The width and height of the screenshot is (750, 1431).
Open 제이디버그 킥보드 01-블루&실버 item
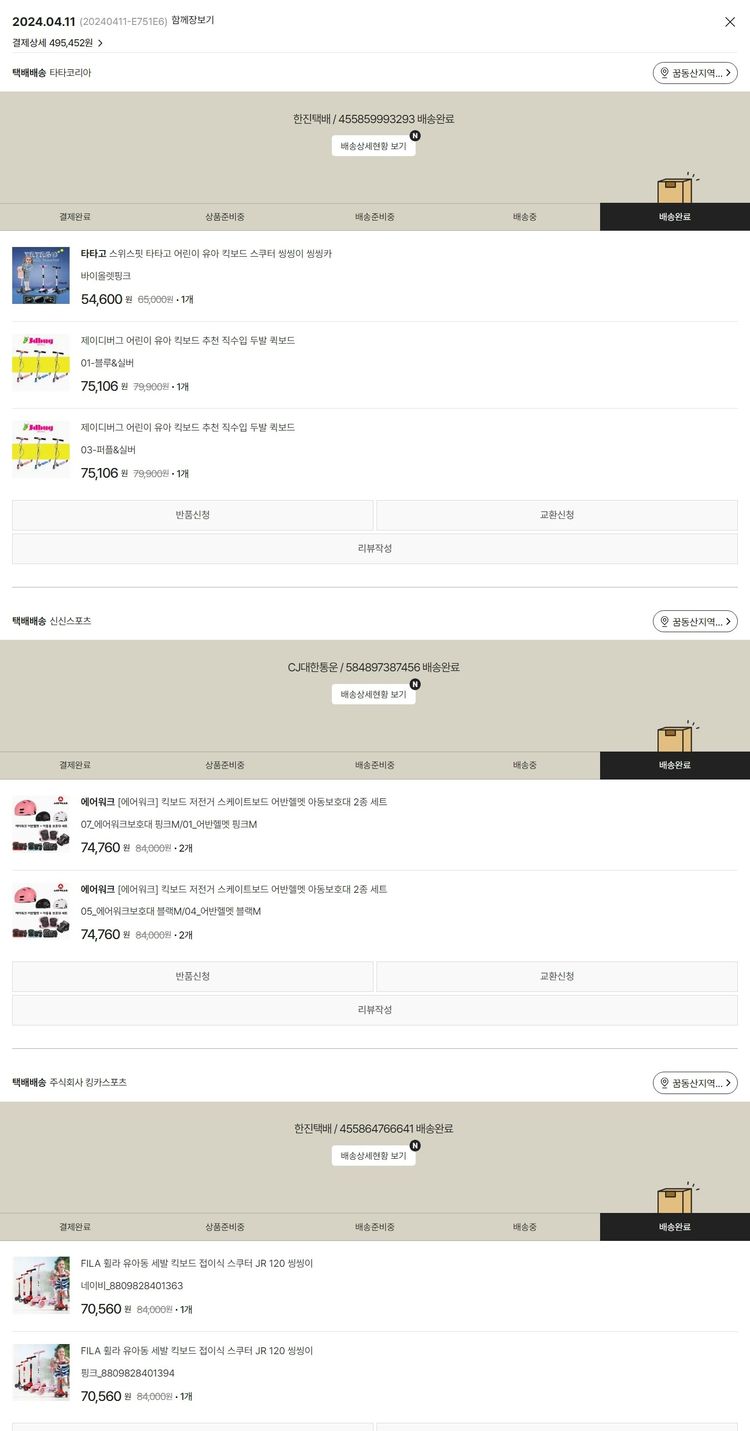pos(188,341)
